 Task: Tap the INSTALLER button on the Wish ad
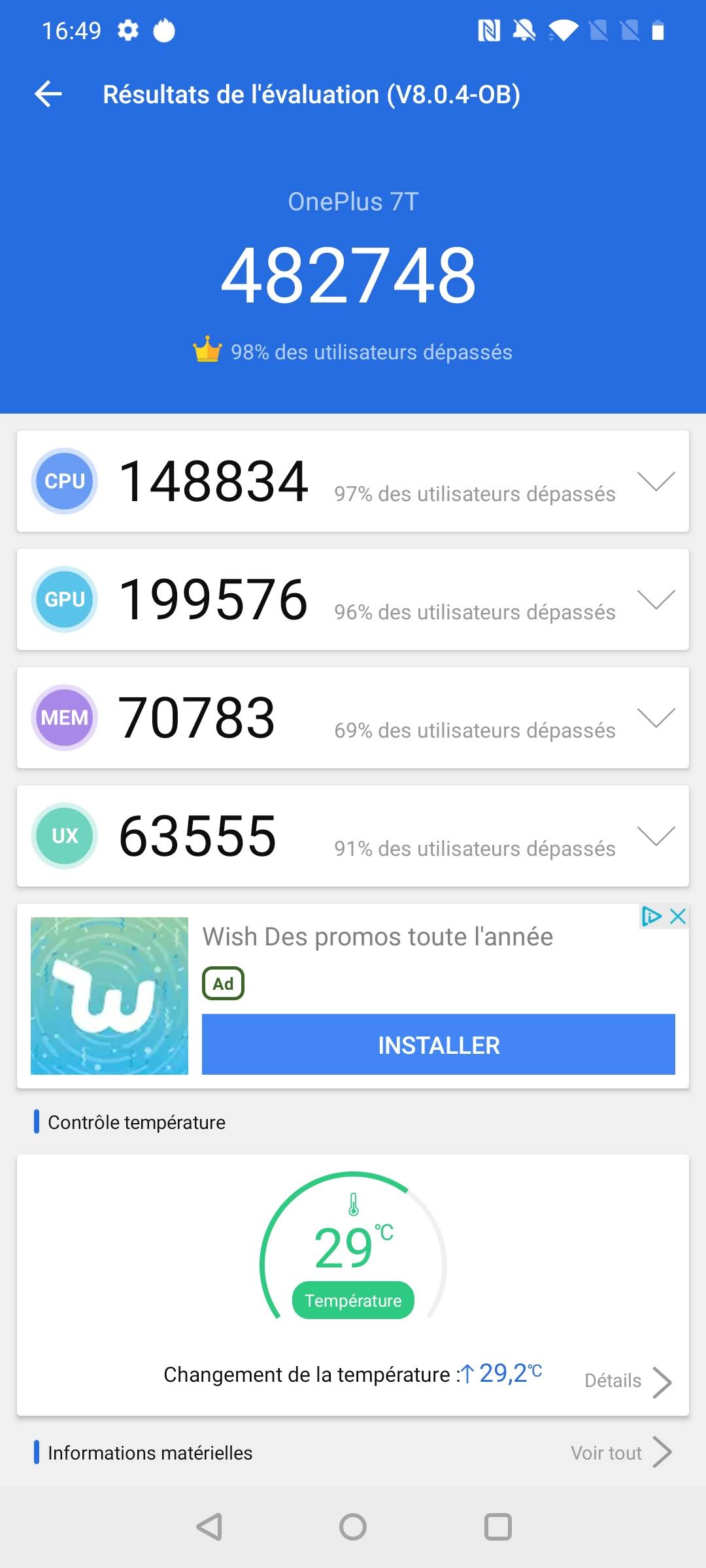[438, 1045]
